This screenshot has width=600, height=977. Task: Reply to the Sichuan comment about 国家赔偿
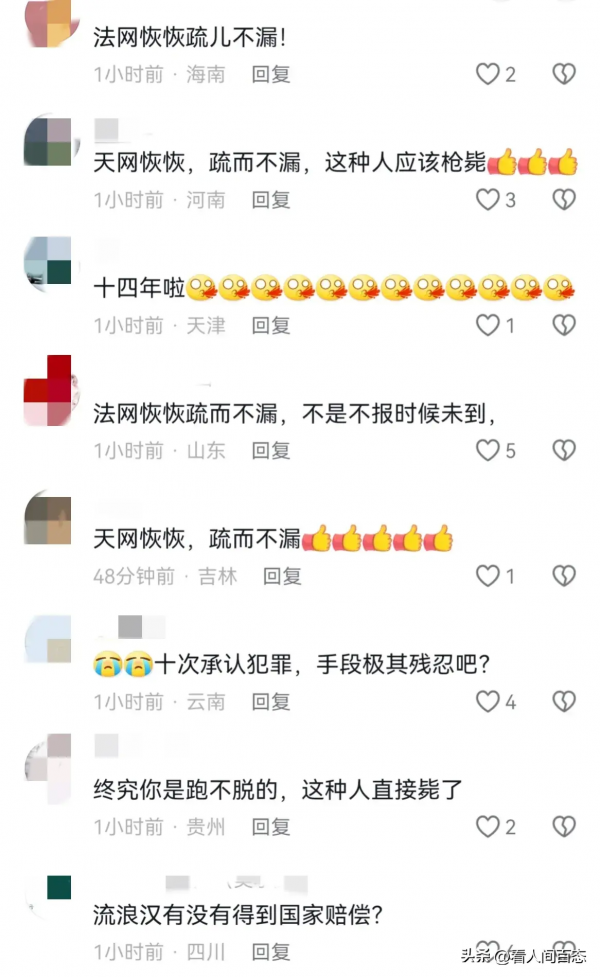coord(270,952)
